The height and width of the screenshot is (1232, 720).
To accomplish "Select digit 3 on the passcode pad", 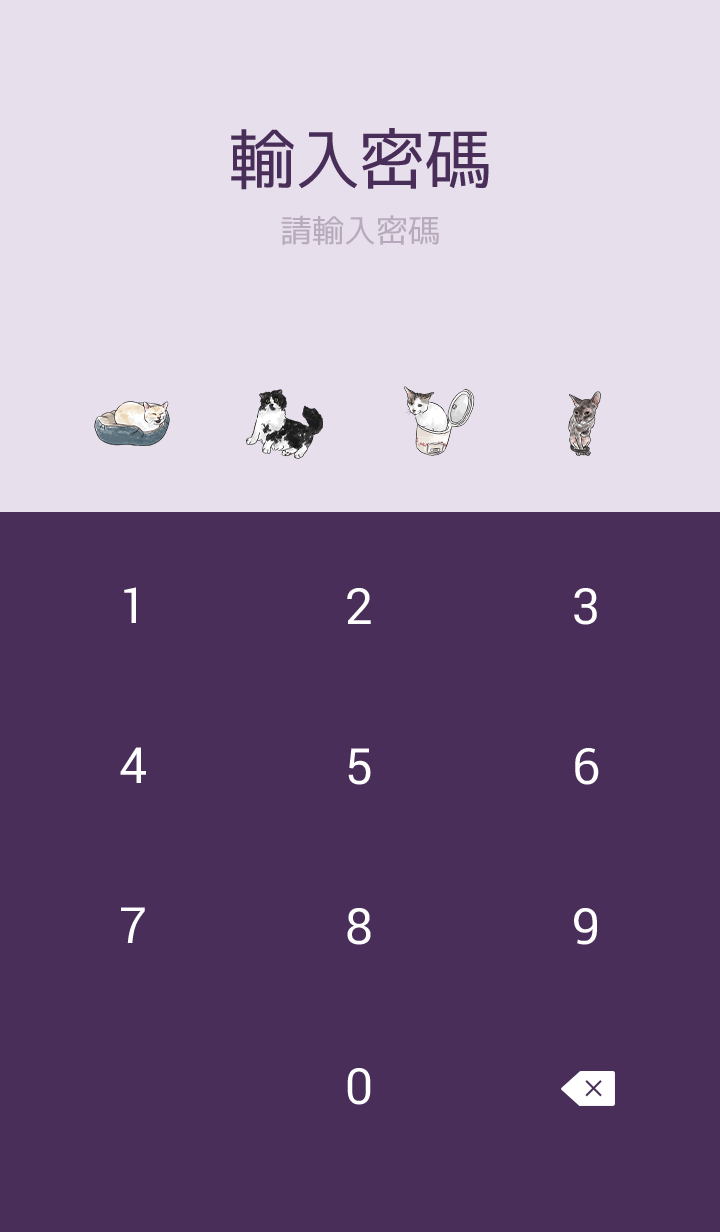I will click(586, 607).
